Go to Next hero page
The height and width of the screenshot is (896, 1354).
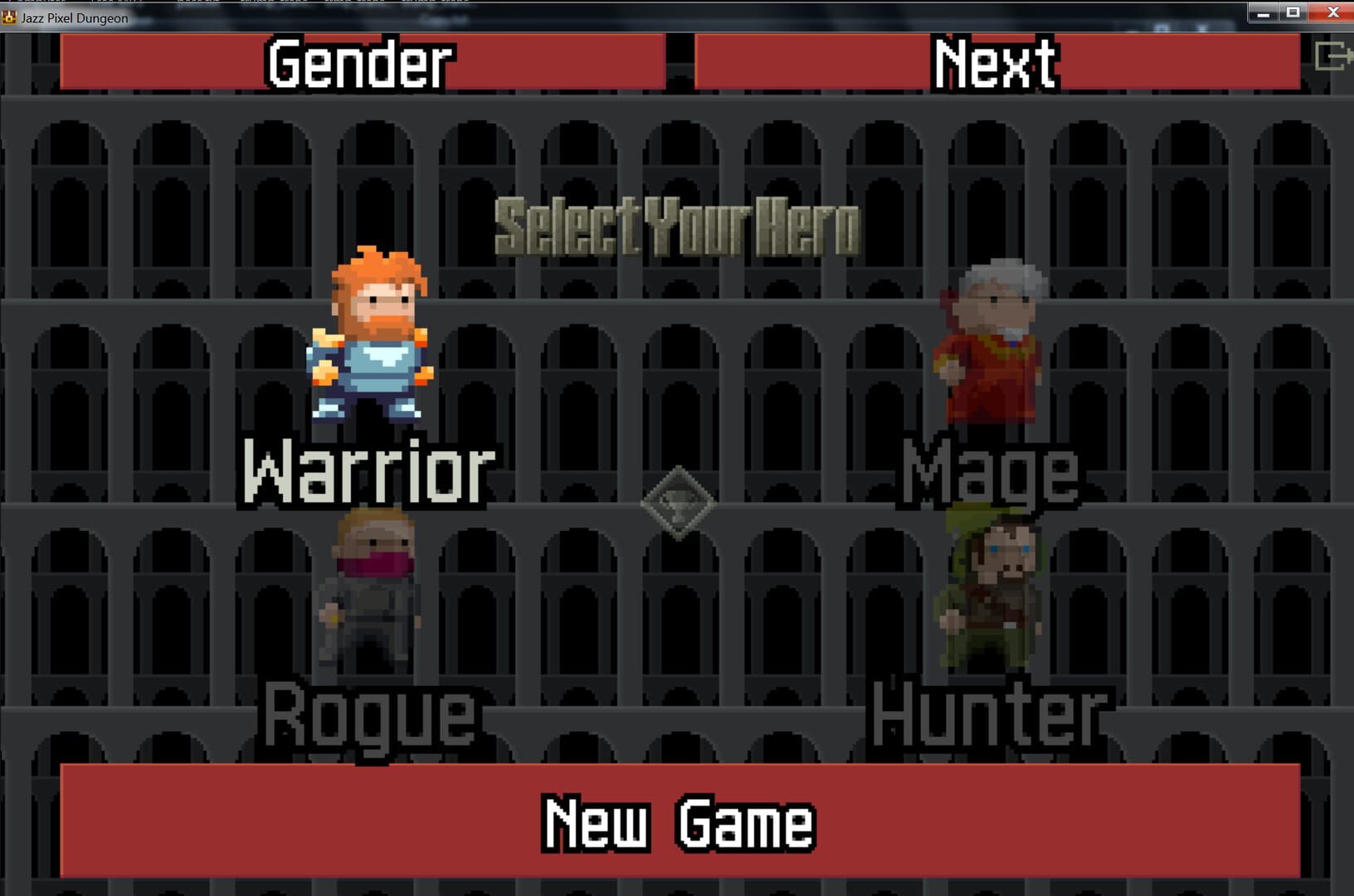[996, 62]
